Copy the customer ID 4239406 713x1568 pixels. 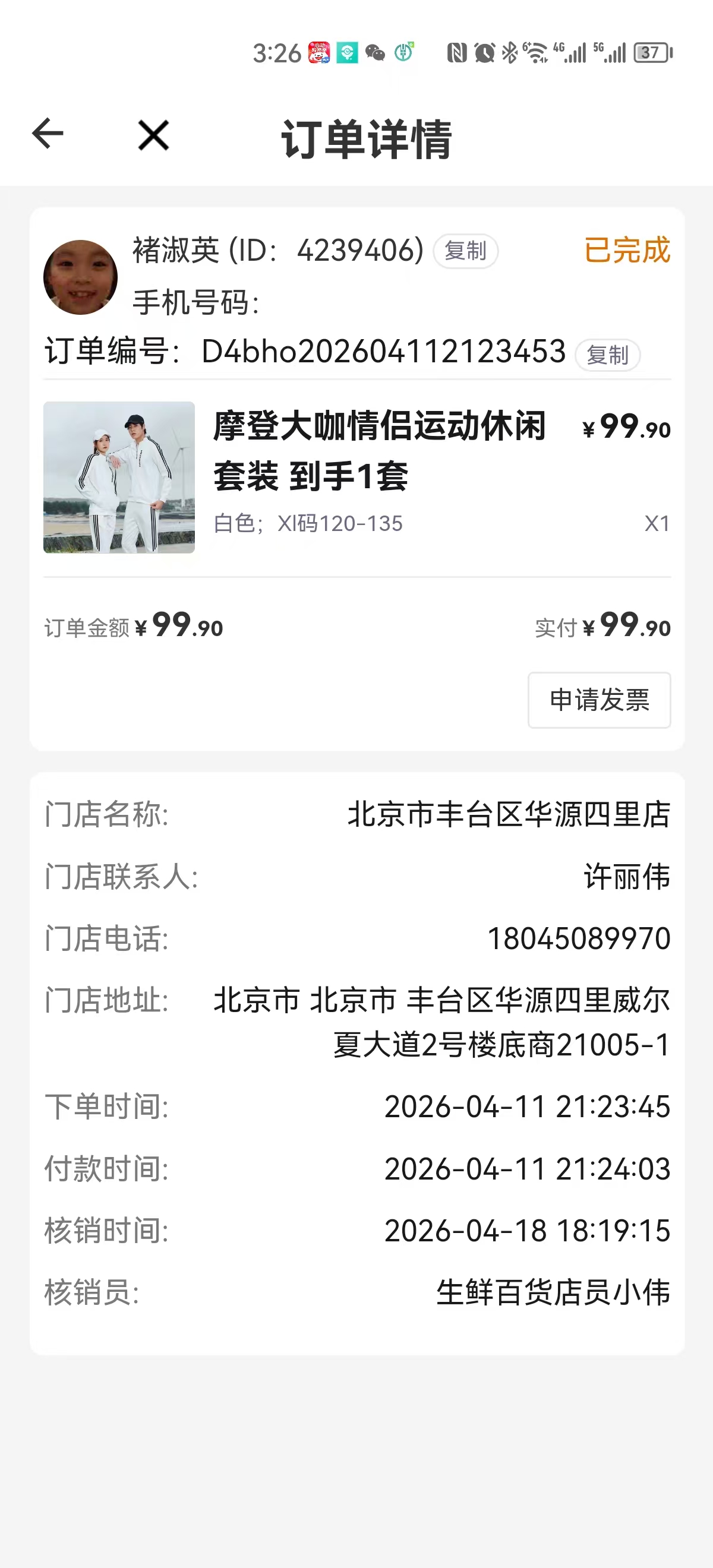coord(465,251)
